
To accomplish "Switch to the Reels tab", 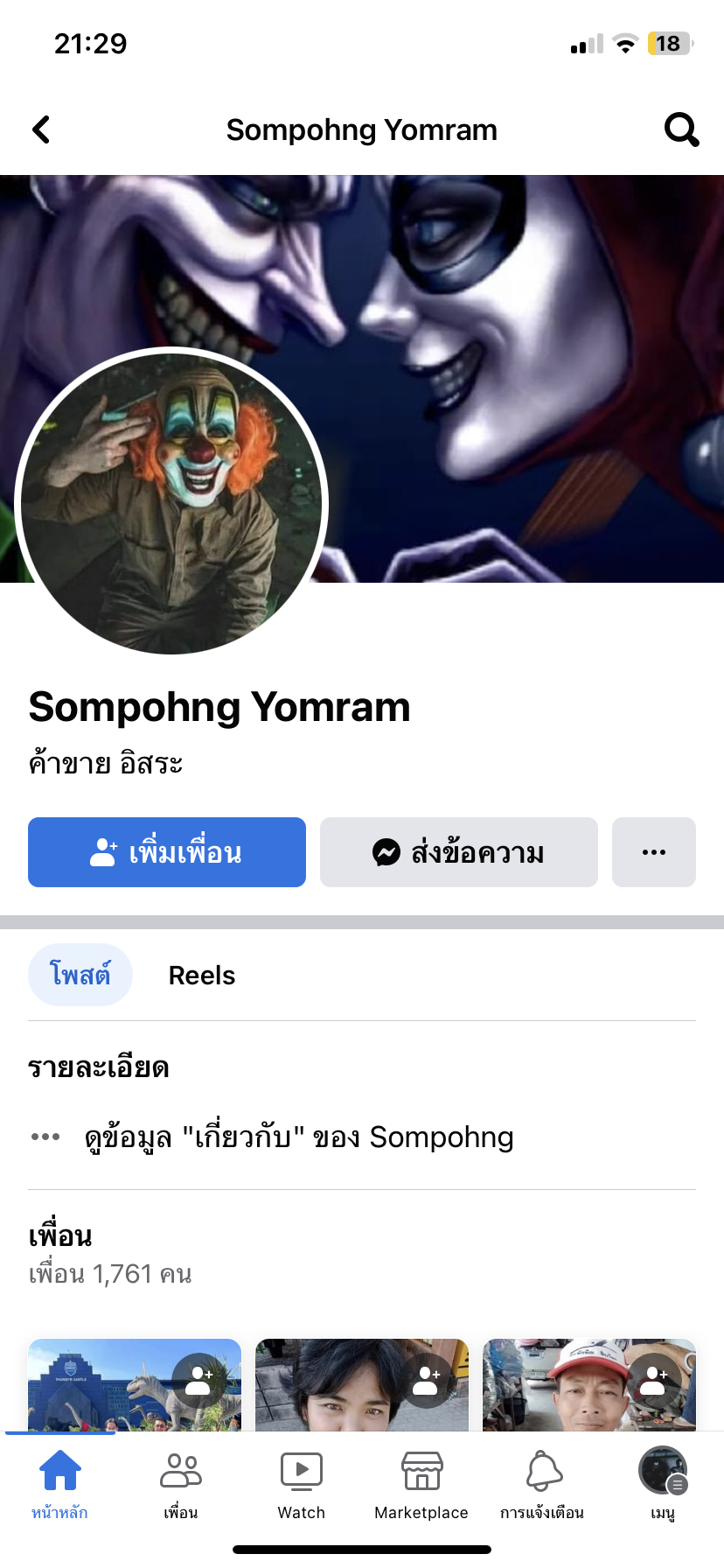I will [x=202, y=975].
